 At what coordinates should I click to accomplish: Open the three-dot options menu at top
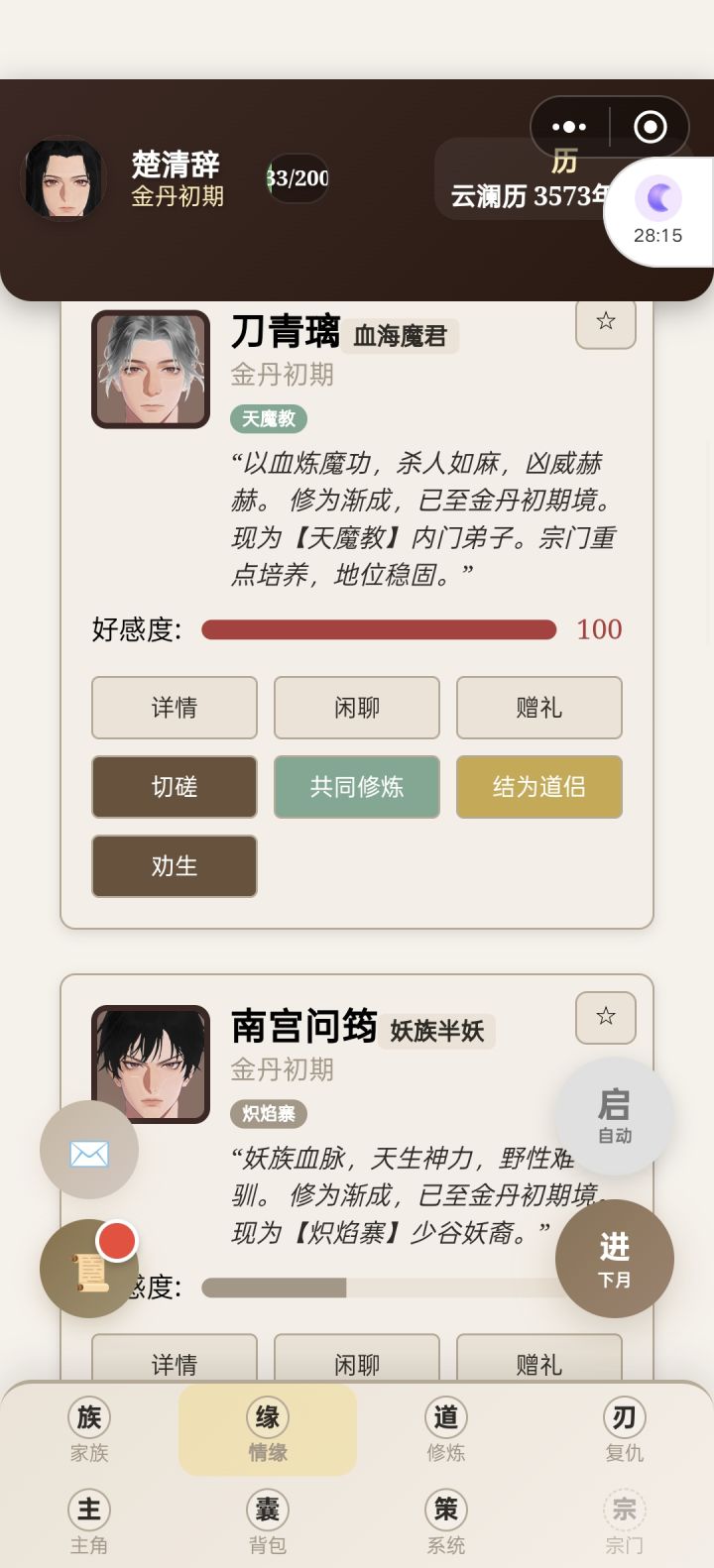568,127
